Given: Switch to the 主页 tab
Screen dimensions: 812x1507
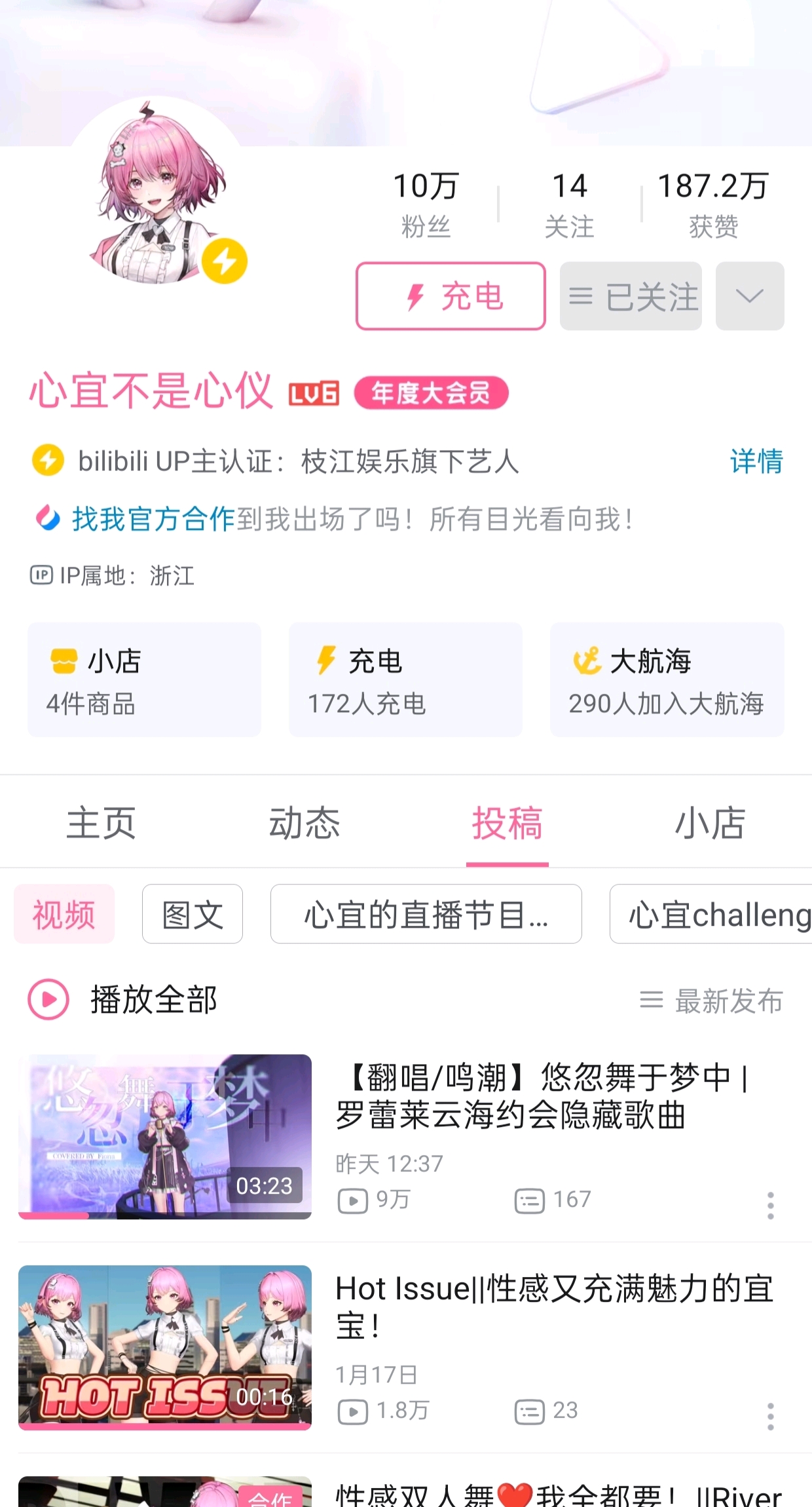Looking at the screenshot, I should coord(101,823).
